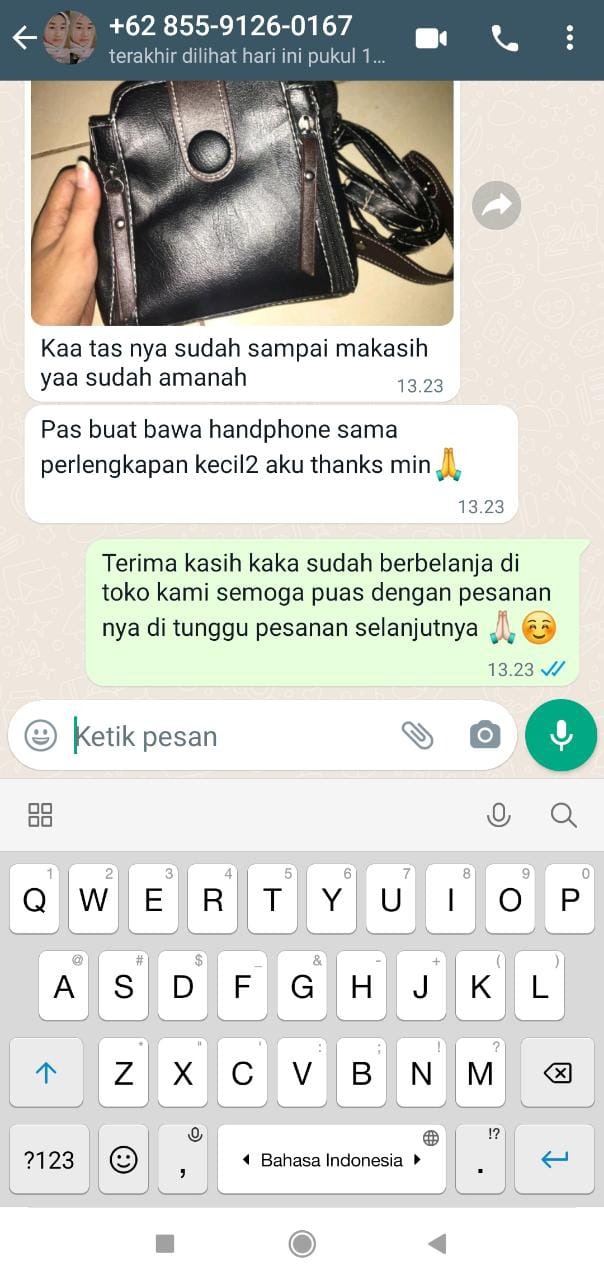Tap the Bahasa Indonesia space bar
The image size is (604, 1280).
point(331,1160)
